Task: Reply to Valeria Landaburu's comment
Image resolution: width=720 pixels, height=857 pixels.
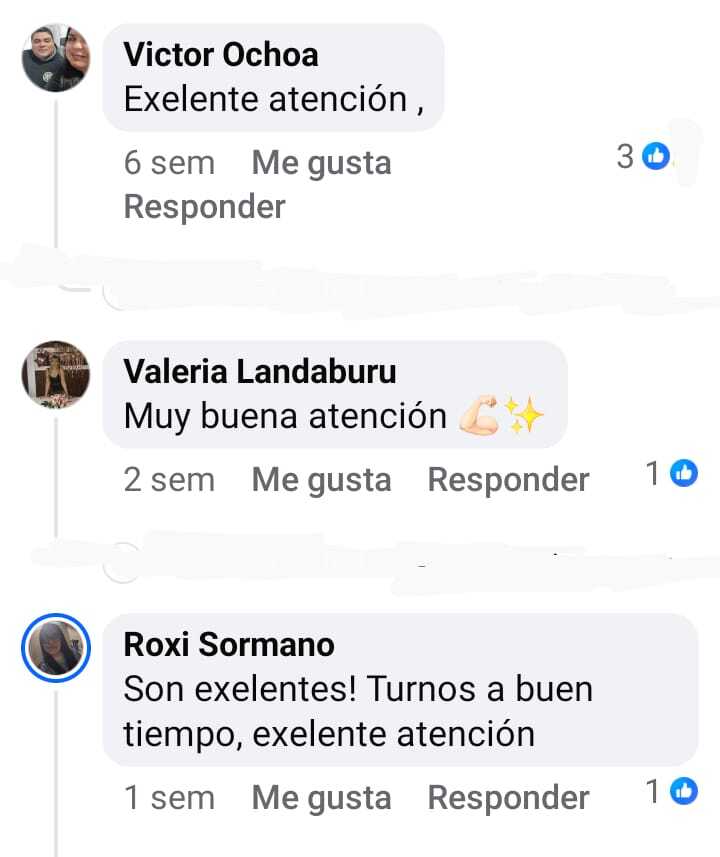Action: [508, 480]
